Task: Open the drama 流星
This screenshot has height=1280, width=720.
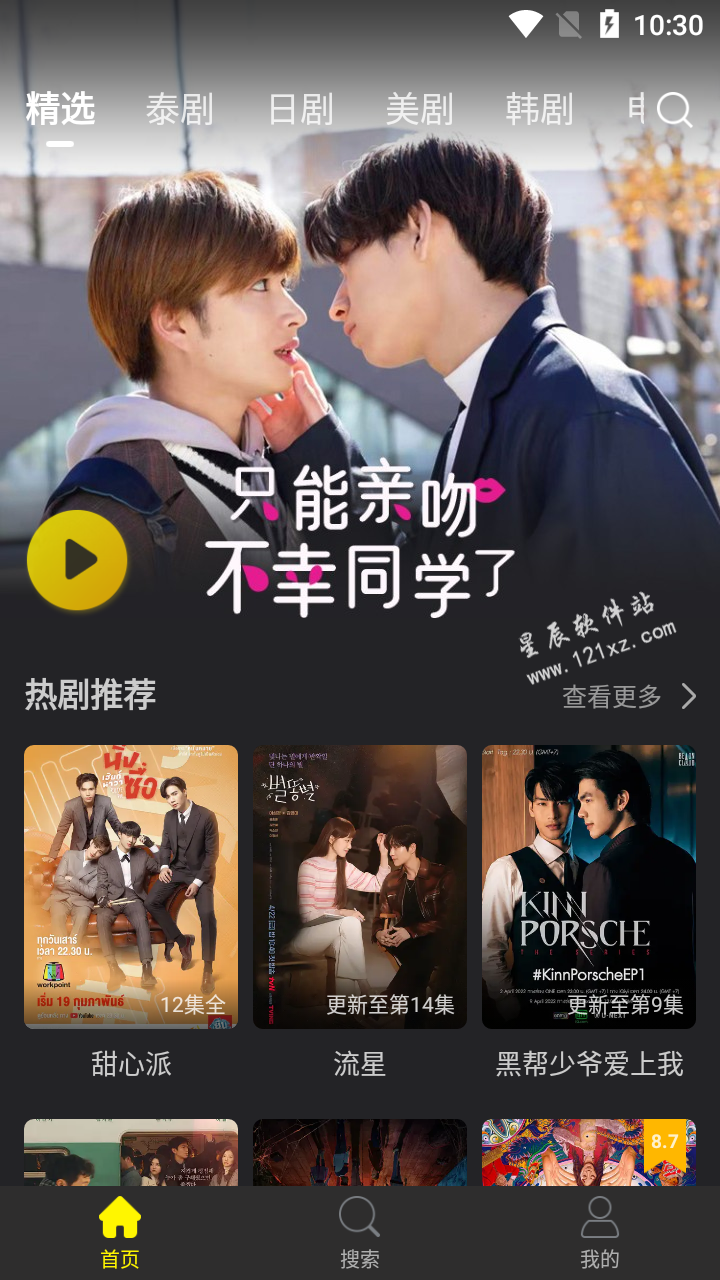Action: [360, 886]
